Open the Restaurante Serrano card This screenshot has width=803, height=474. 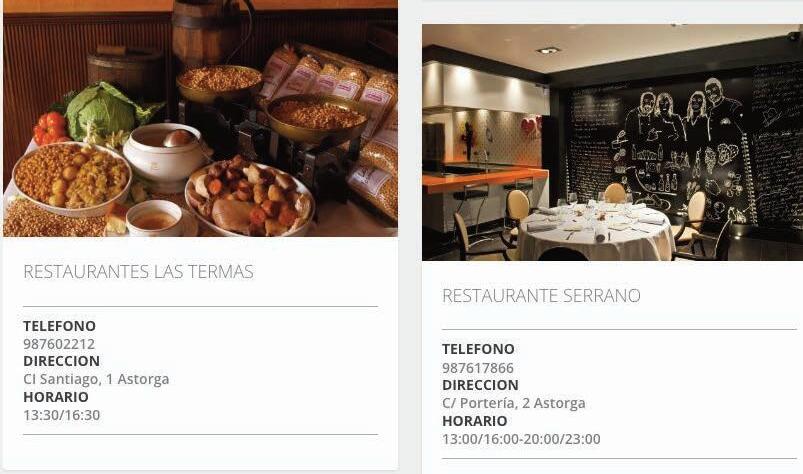tap(541, 296)
